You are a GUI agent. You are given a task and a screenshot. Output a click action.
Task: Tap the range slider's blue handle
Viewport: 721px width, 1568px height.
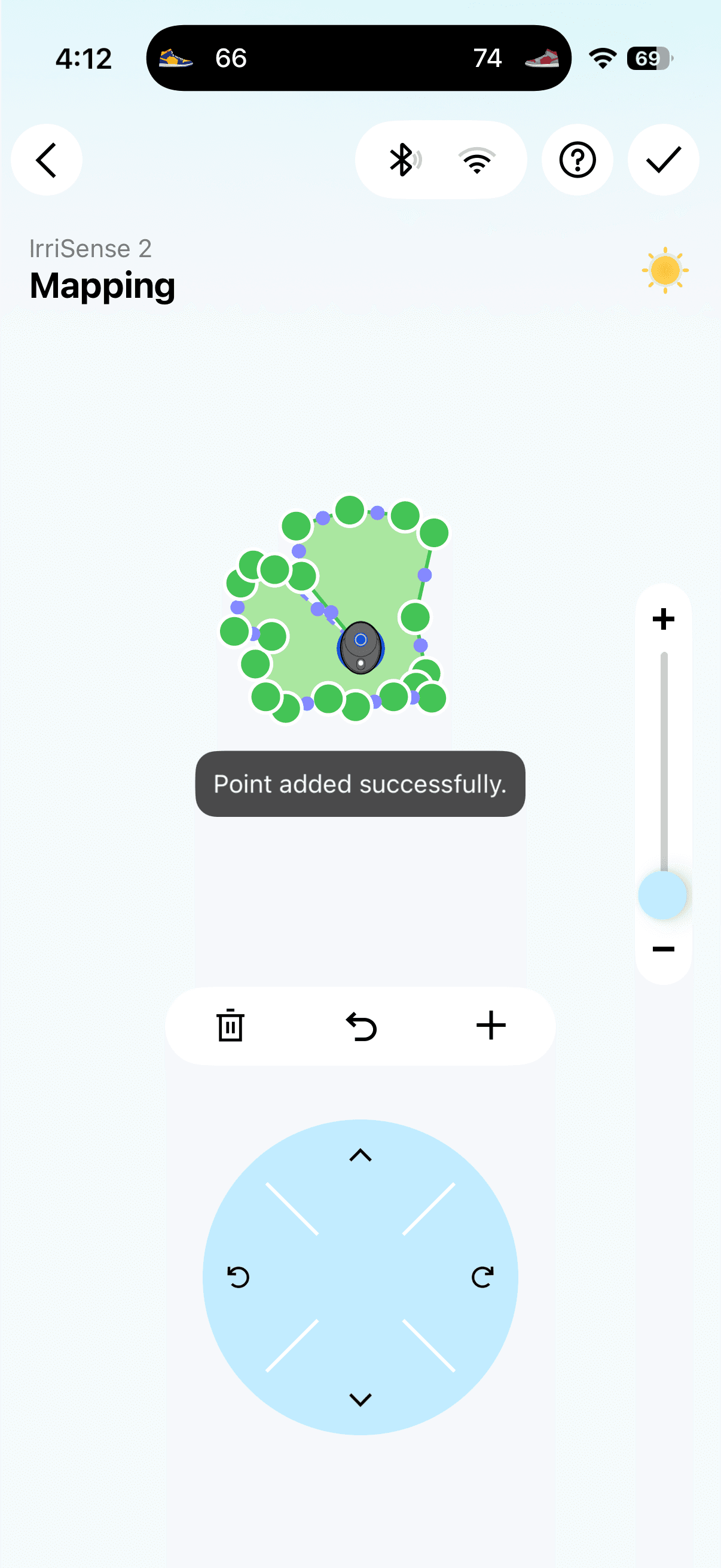click(x=662, y=894)
